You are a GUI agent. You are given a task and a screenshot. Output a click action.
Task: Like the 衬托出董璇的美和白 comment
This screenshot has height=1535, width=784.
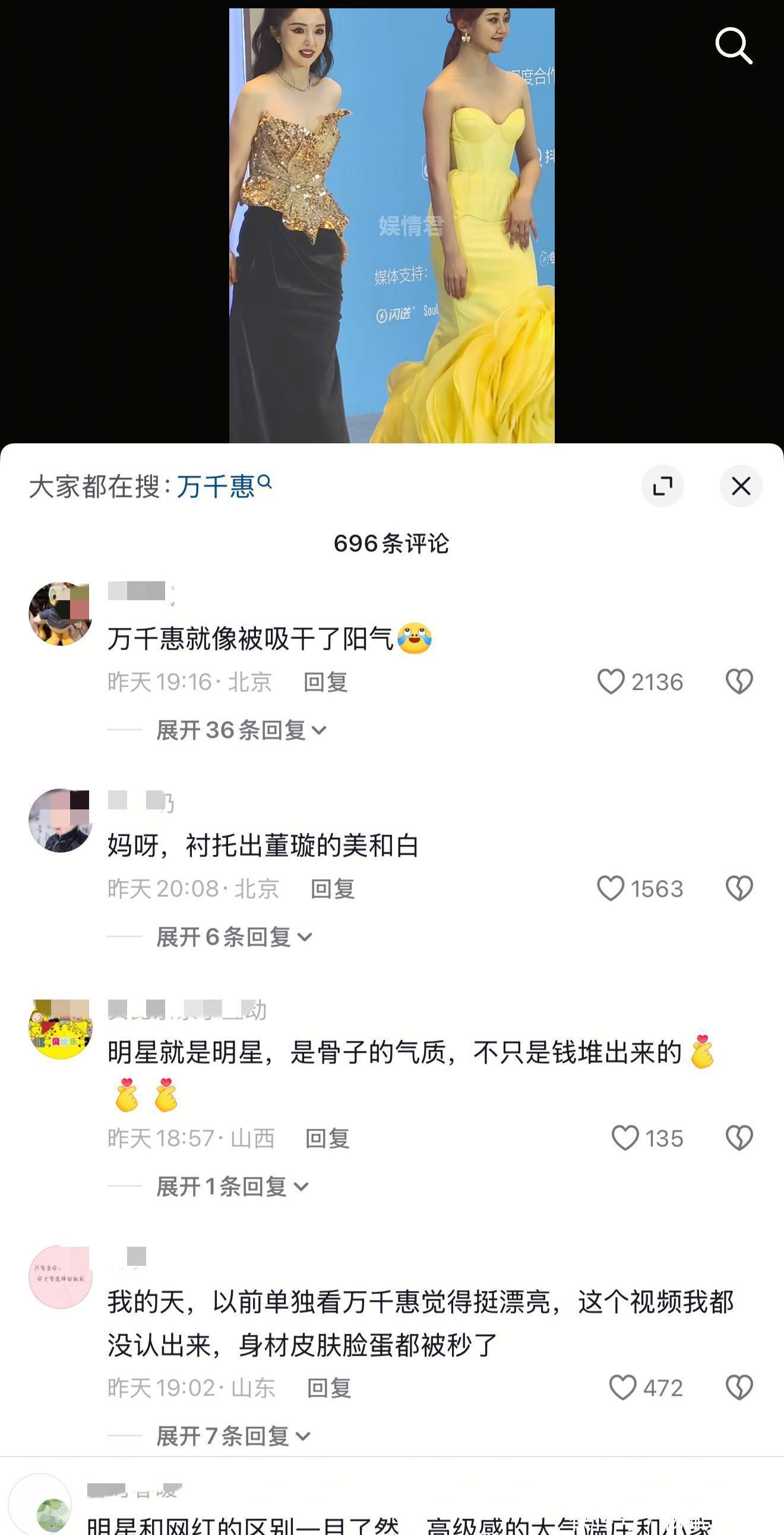pyautogui.click(x=611, y=888)
